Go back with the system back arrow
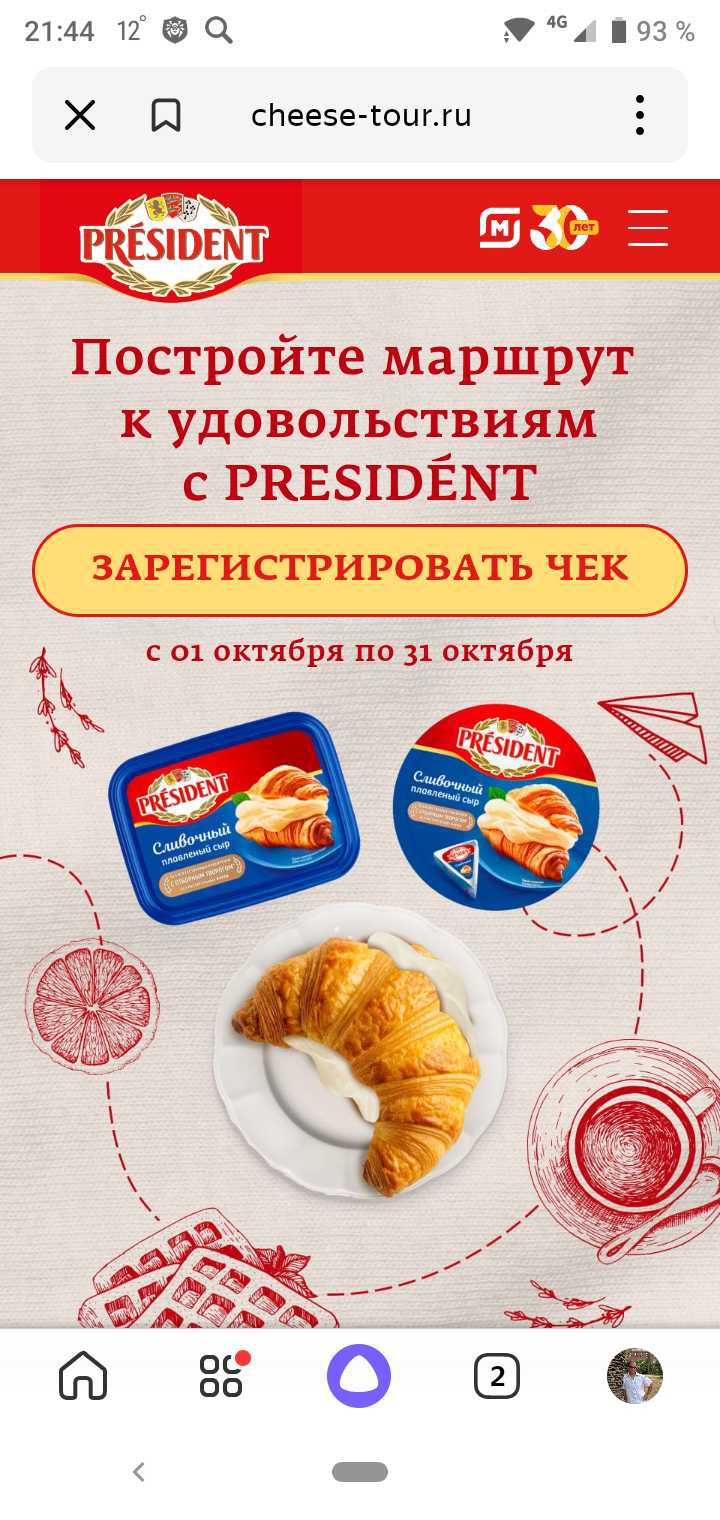The height and width of the screenshot is (1520, 720). [x=139, y=1471]
